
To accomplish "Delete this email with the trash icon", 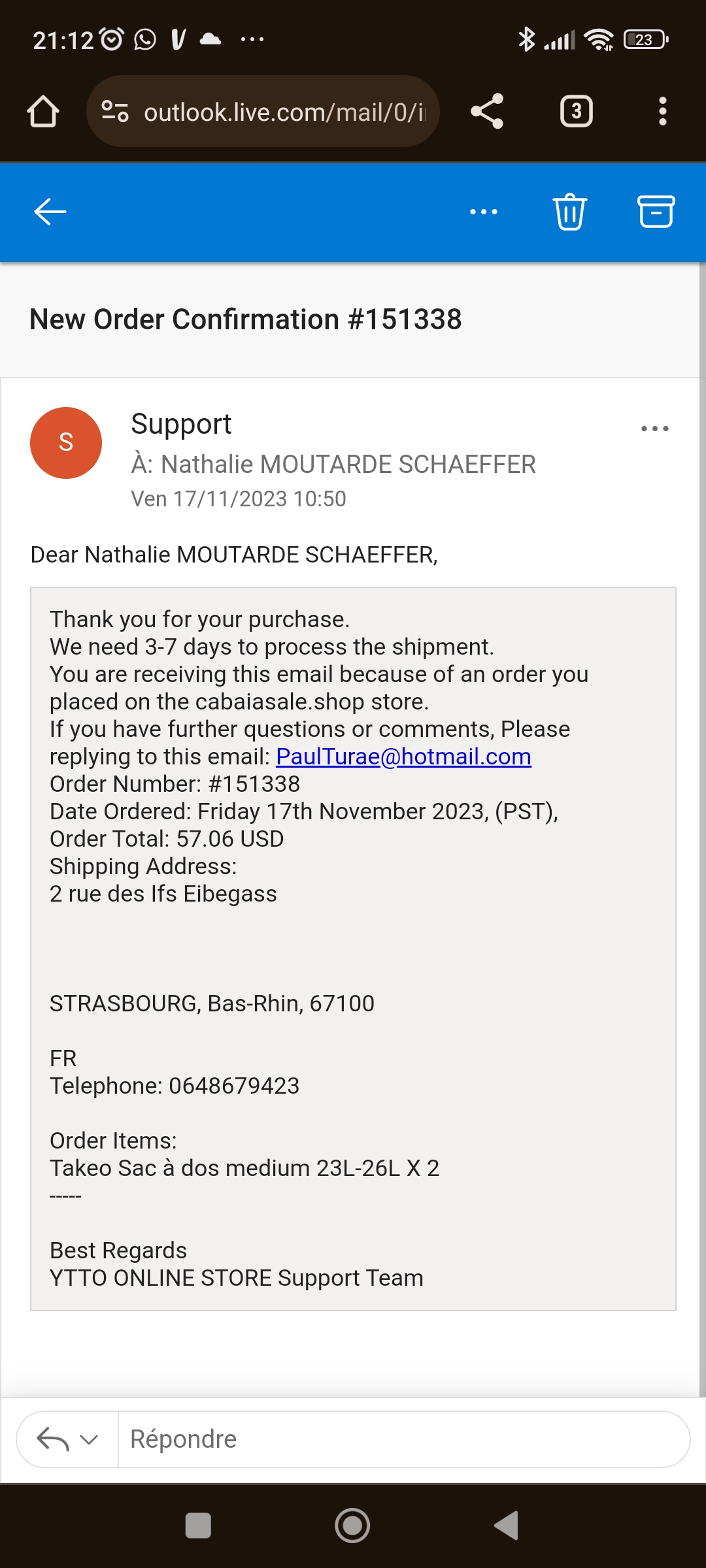I will (x=570, y=212).
